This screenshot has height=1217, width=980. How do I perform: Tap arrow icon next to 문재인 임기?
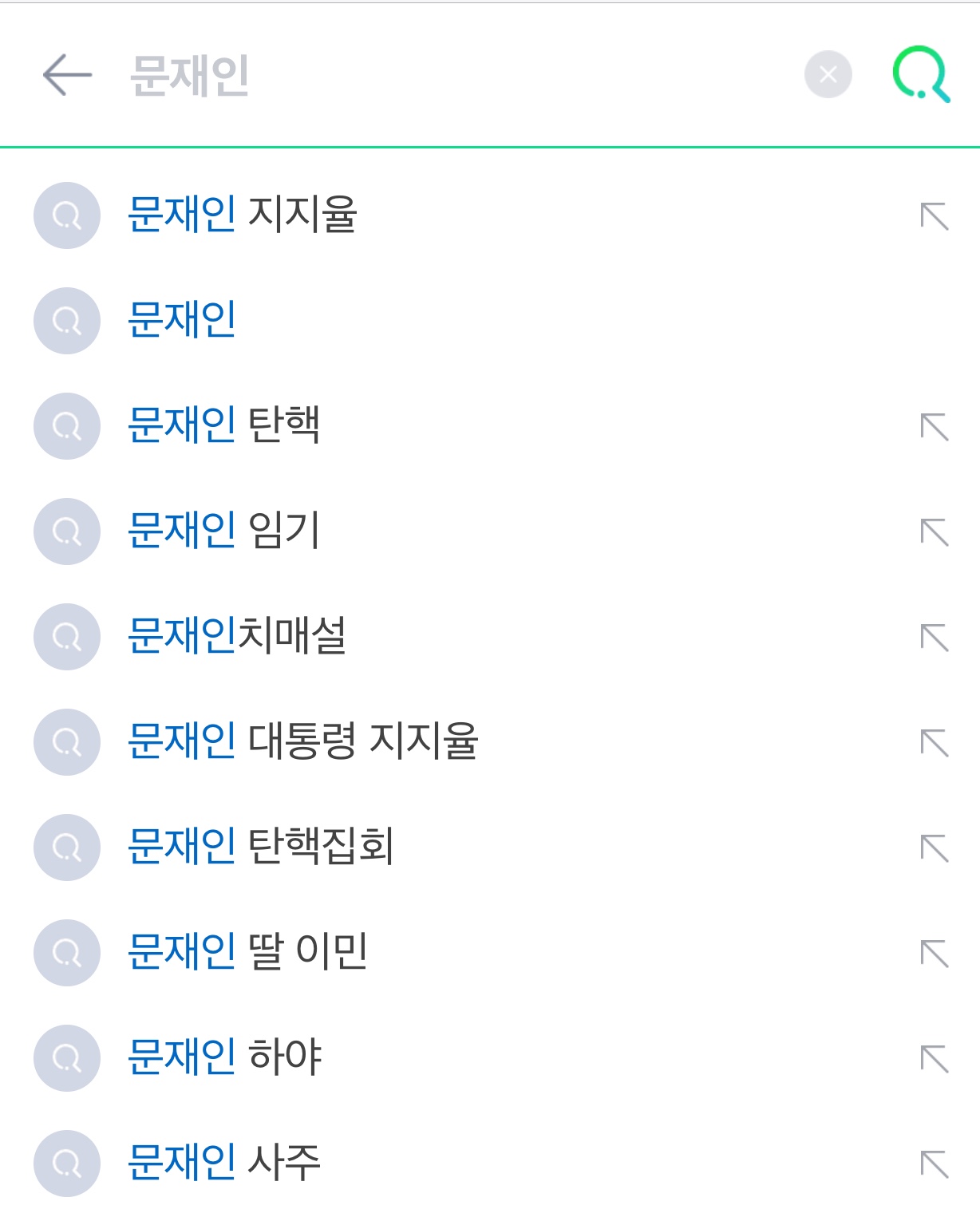935,532
